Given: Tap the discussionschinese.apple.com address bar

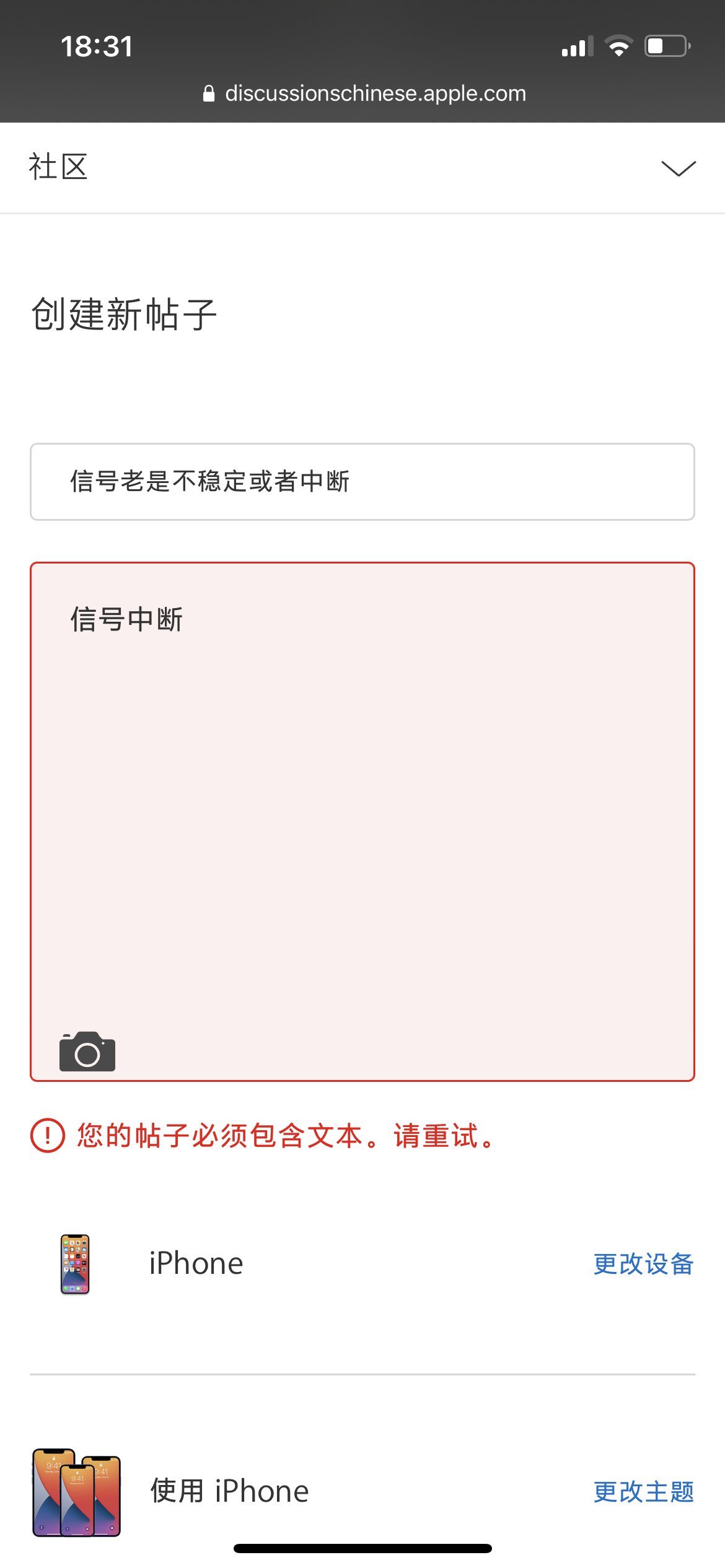Looking at the screenshot, I should pyautogui.click(x=363, y=94).
